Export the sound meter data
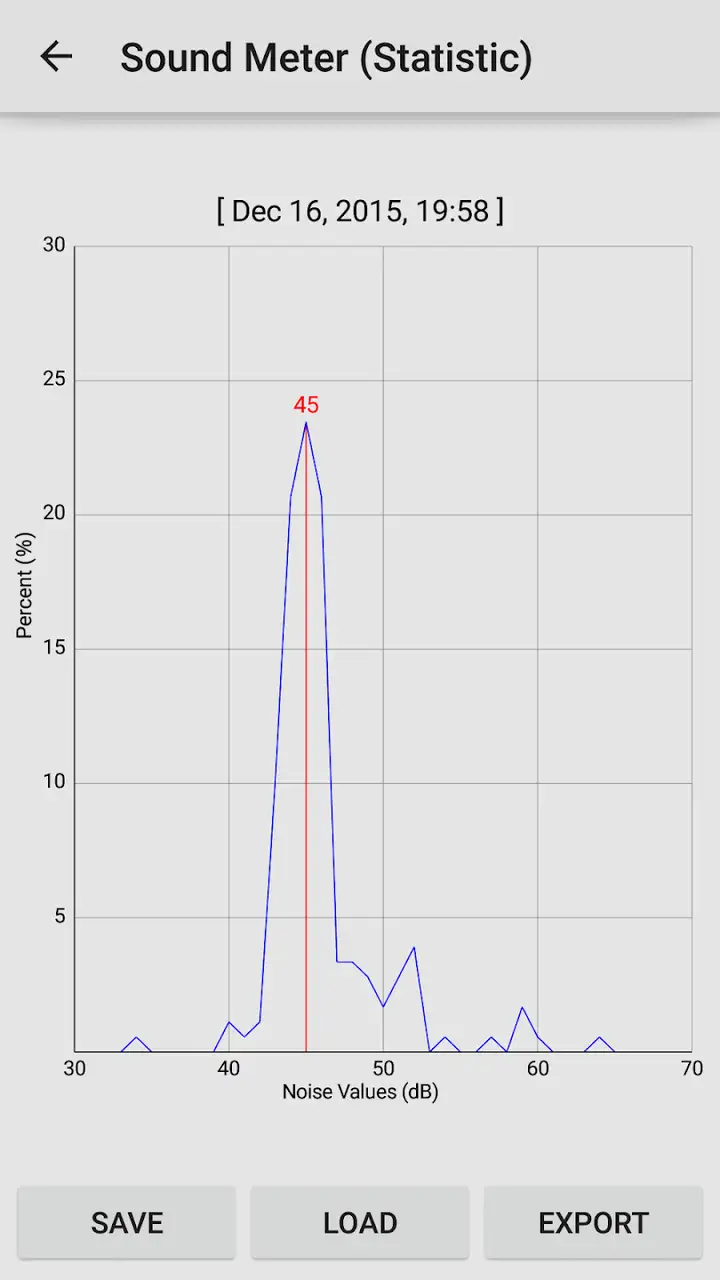720x1280 pixels. pos(593,1222)
